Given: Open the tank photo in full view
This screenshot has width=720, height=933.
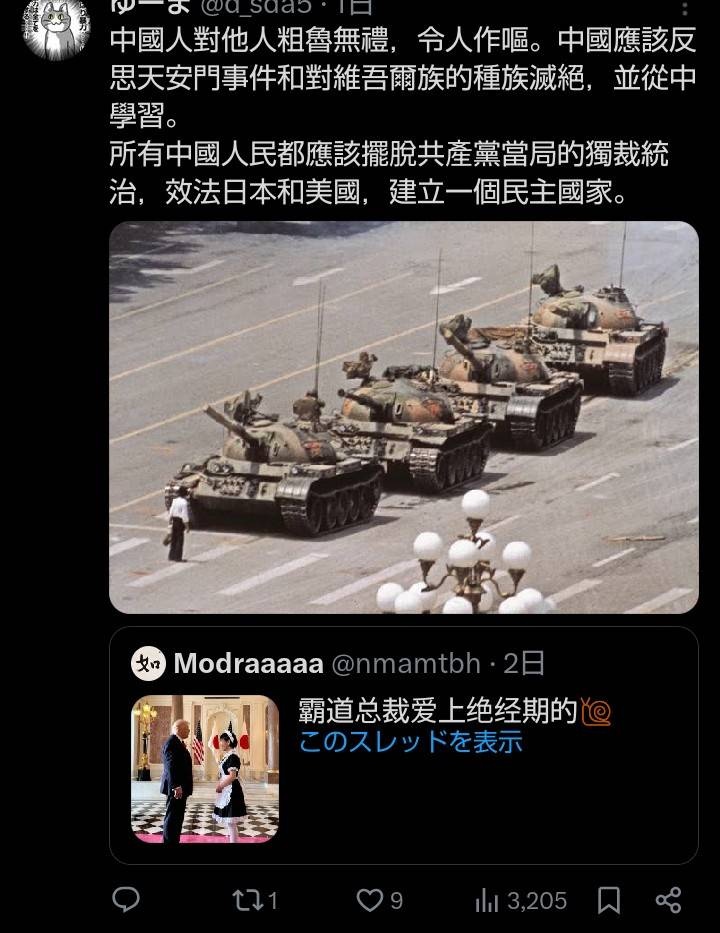Looking at the screenshot, I should [403, 416].
